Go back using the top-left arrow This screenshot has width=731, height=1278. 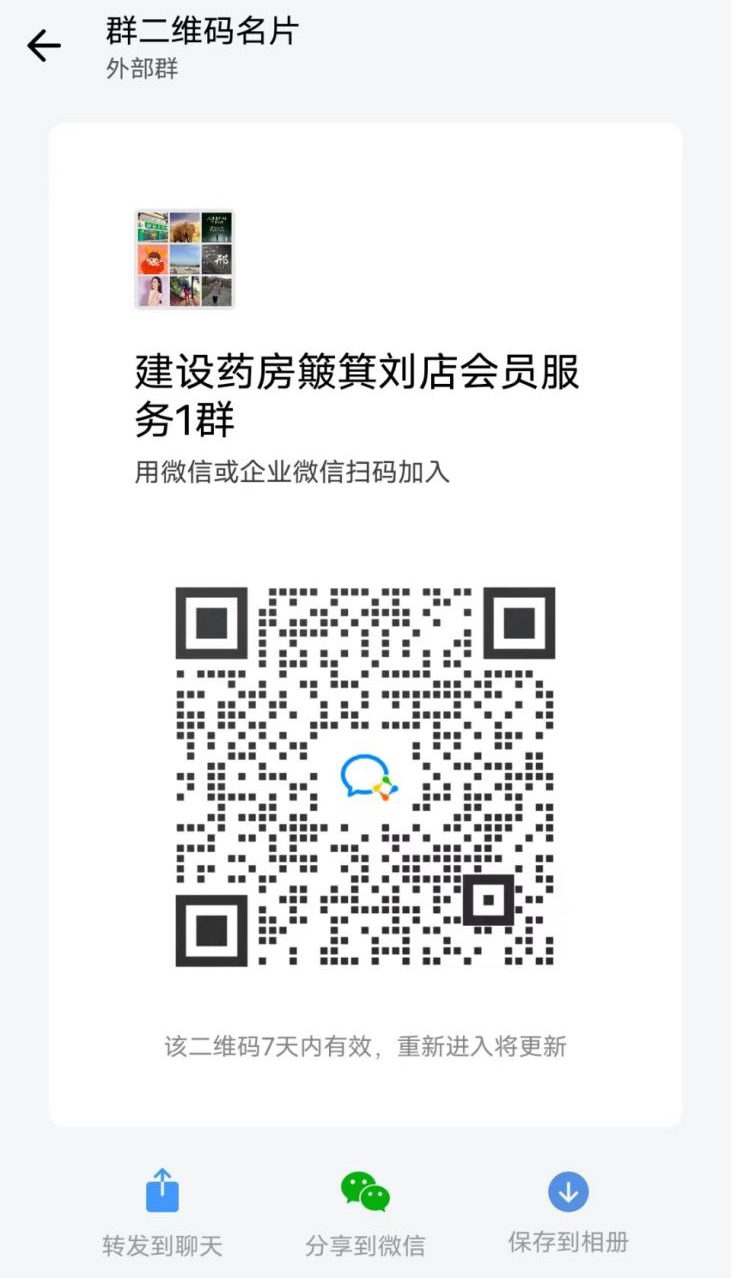pyautogui.click(x=44, y=46)
